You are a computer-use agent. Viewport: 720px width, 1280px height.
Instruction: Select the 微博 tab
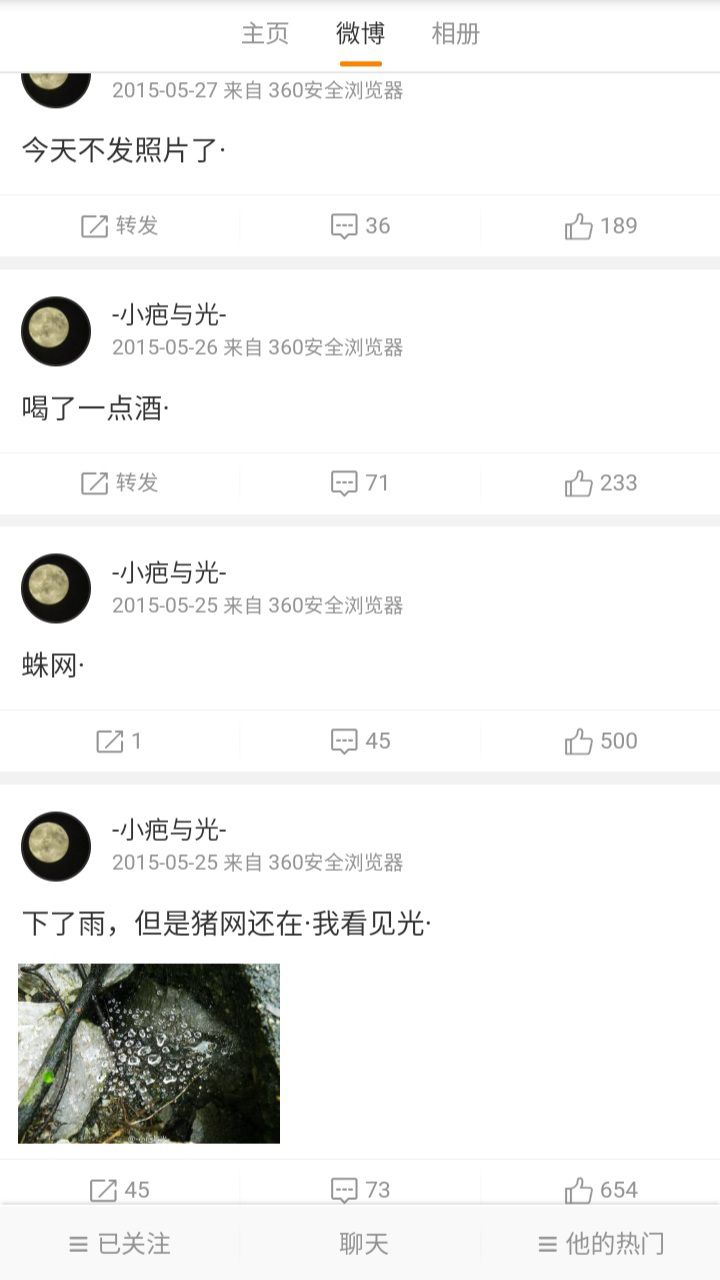pos(360,33)
